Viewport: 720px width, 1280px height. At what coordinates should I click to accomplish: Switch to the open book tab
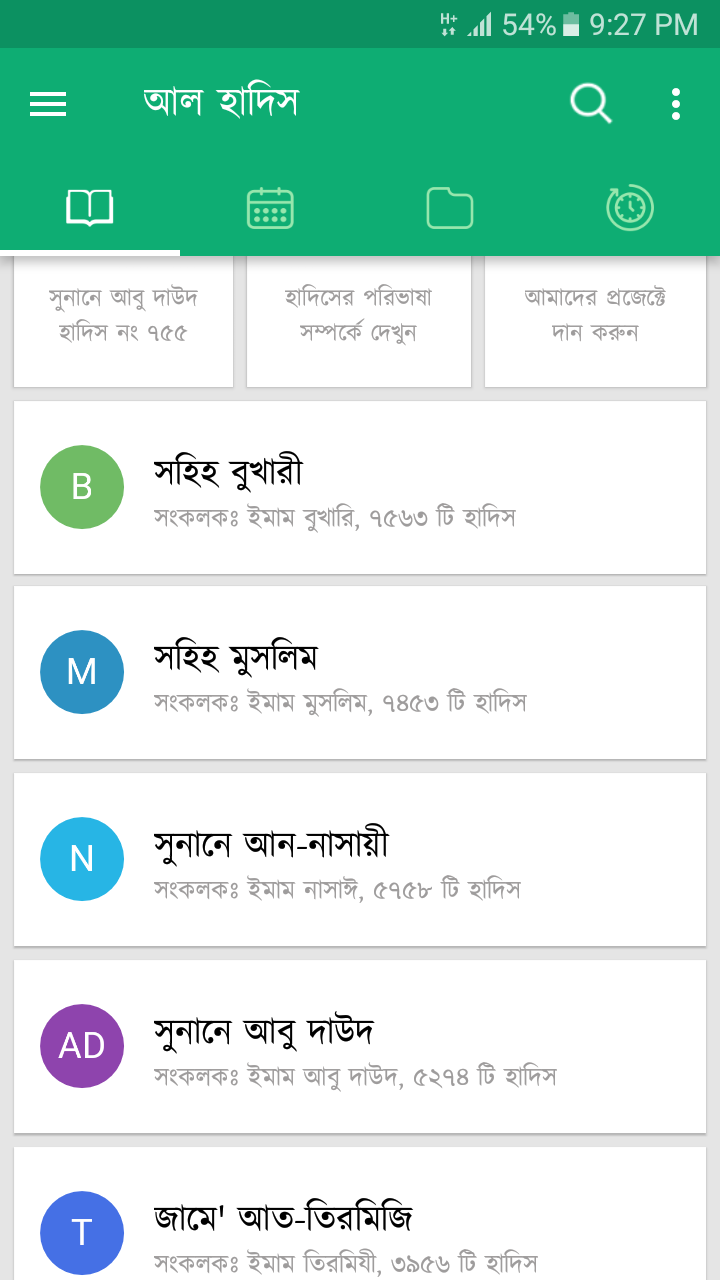(x=90, y=208)
